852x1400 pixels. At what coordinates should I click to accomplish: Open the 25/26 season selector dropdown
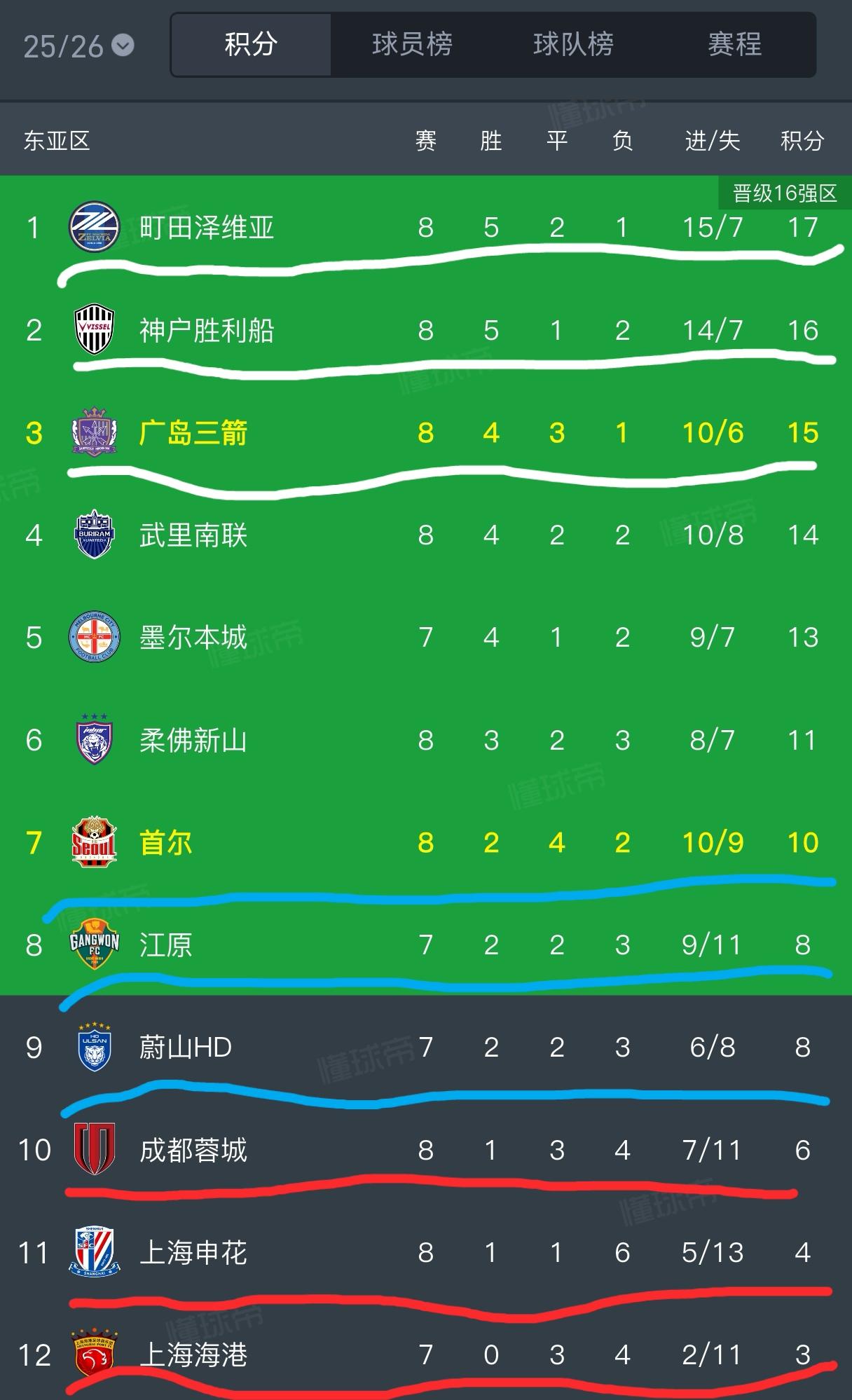coord(77,44)
